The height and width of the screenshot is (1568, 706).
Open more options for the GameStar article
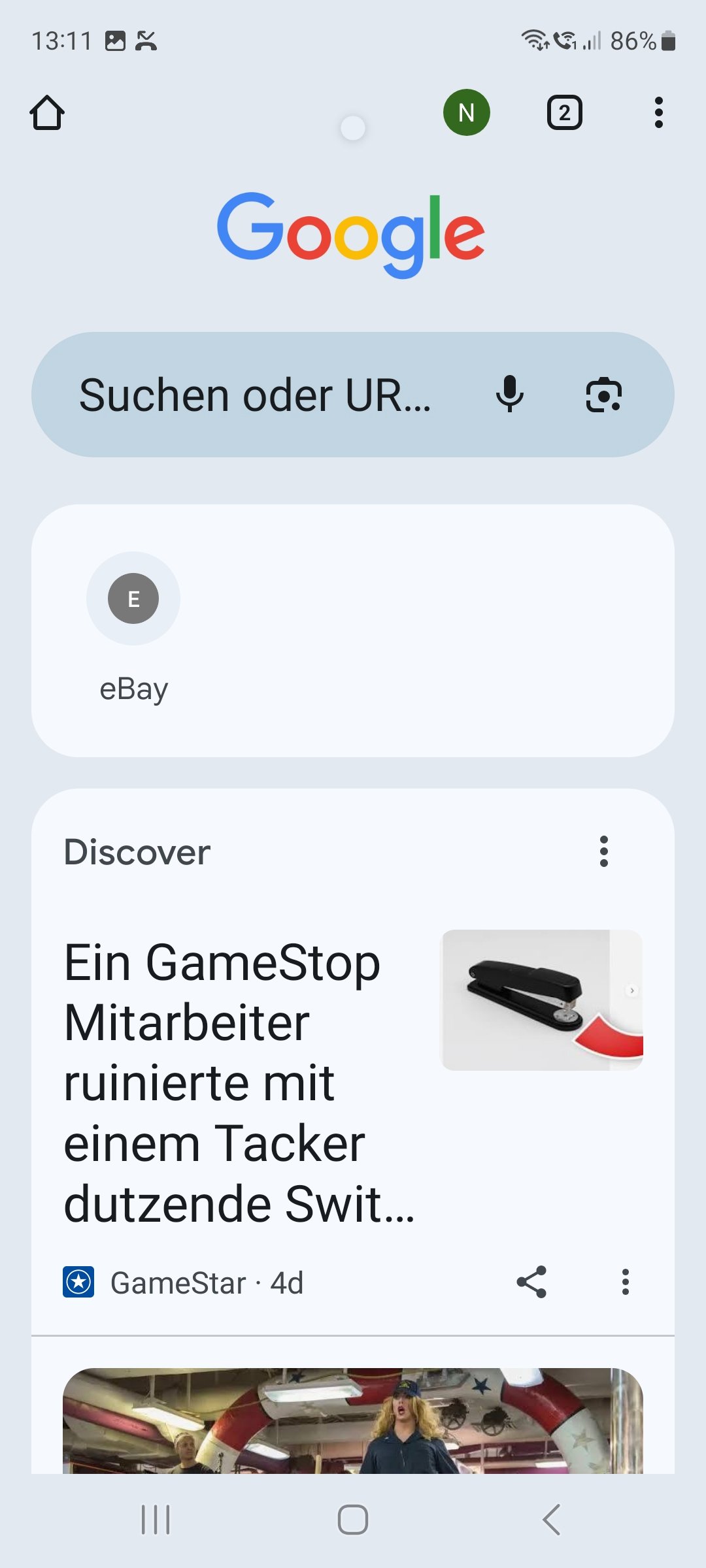point(626,1282)
